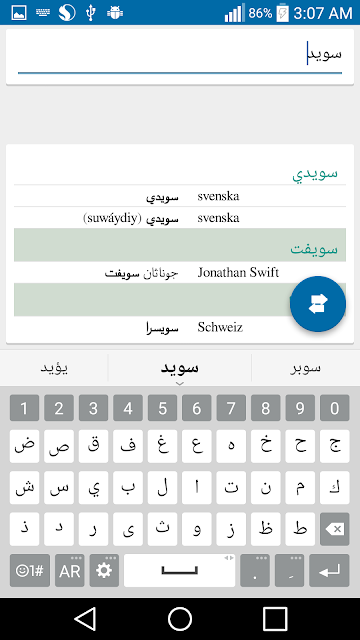360x640 pixels.
Task: Choose the keyboard suggestion سوبر
Action: (305, 368)
